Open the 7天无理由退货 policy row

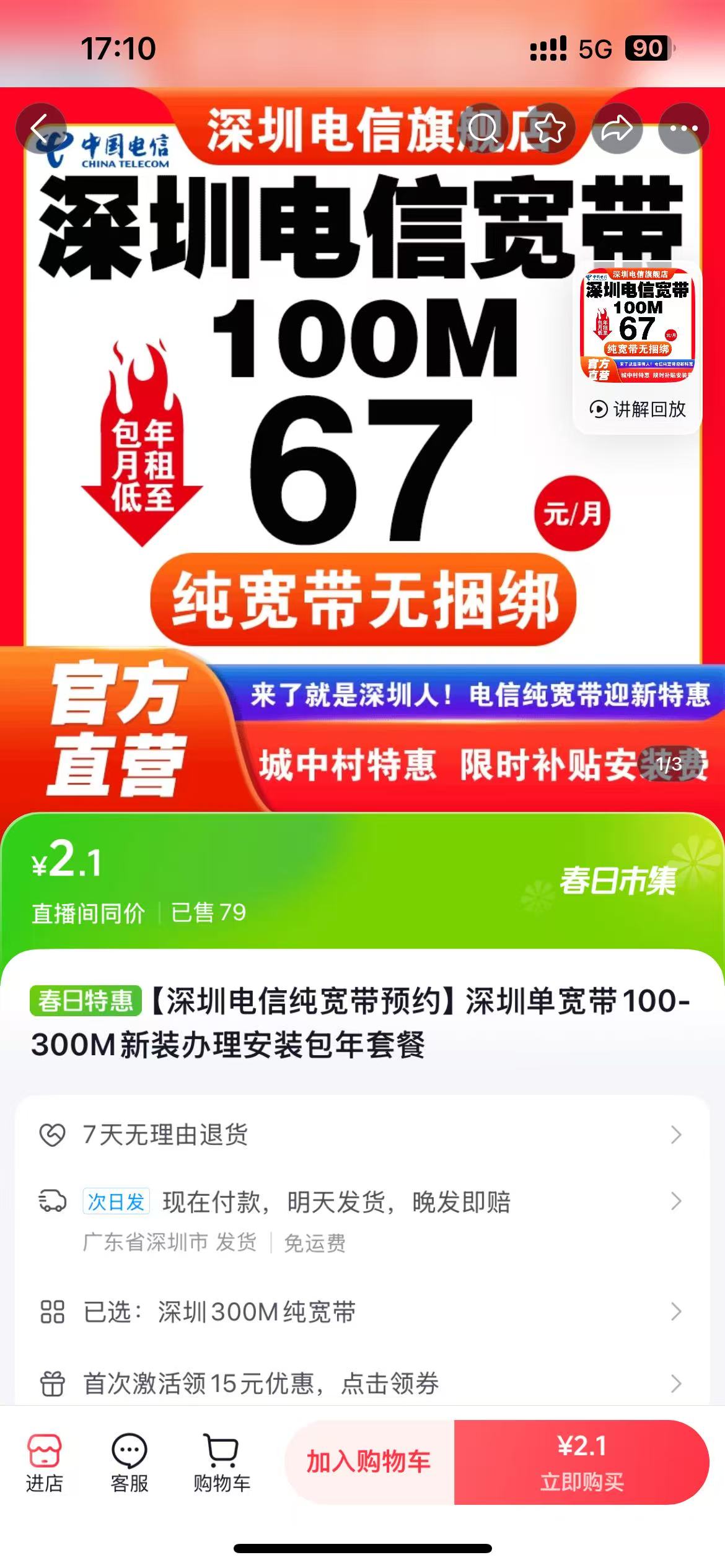click(x=362, y=1135)
